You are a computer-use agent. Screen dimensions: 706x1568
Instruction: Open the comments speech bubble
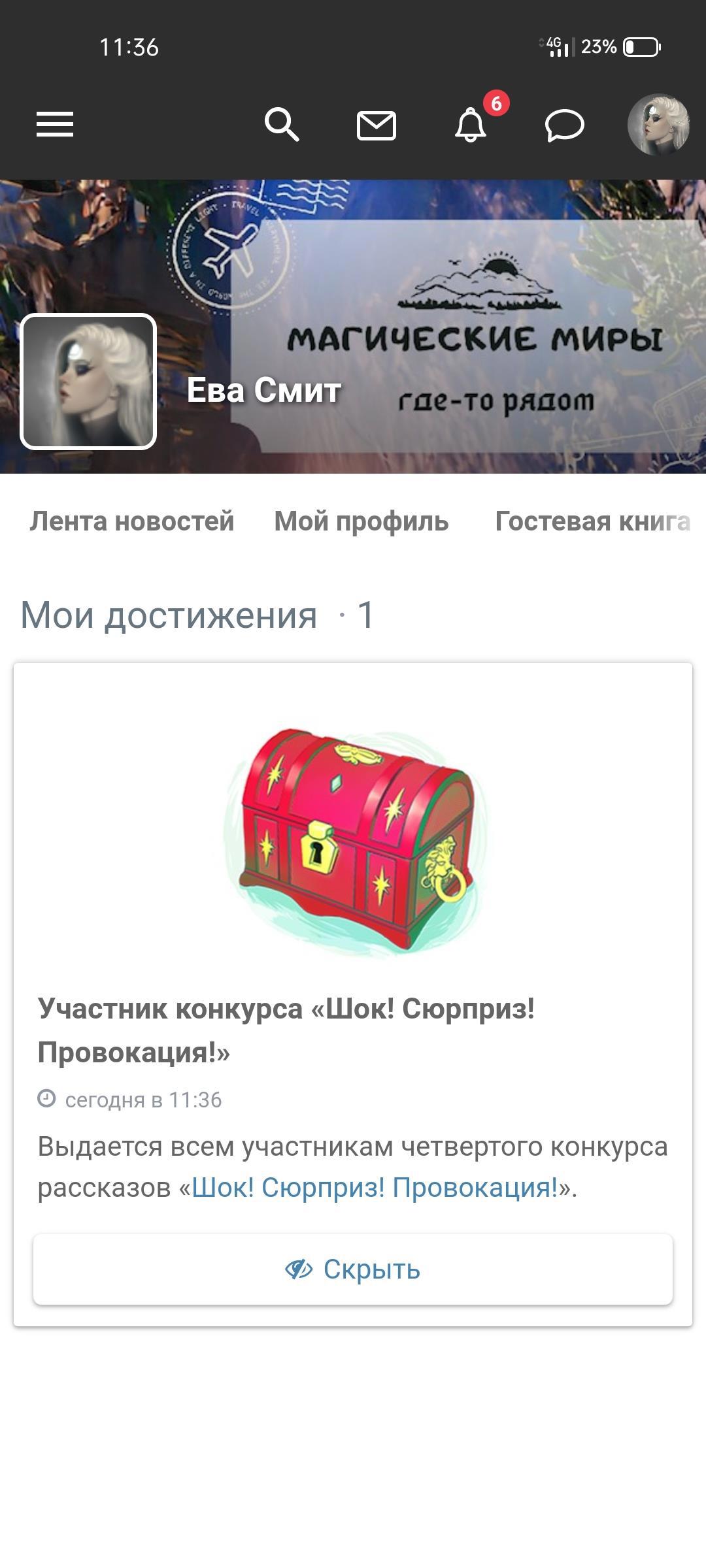pyautogui.click(x=564, y=125)
